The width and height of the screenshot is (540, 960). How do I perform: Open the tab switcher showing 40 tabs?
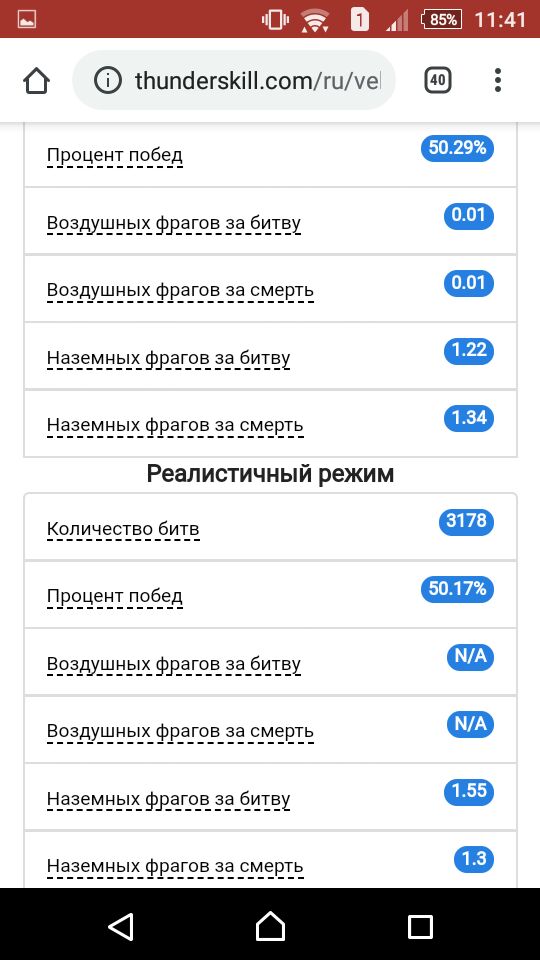[438, 80]
